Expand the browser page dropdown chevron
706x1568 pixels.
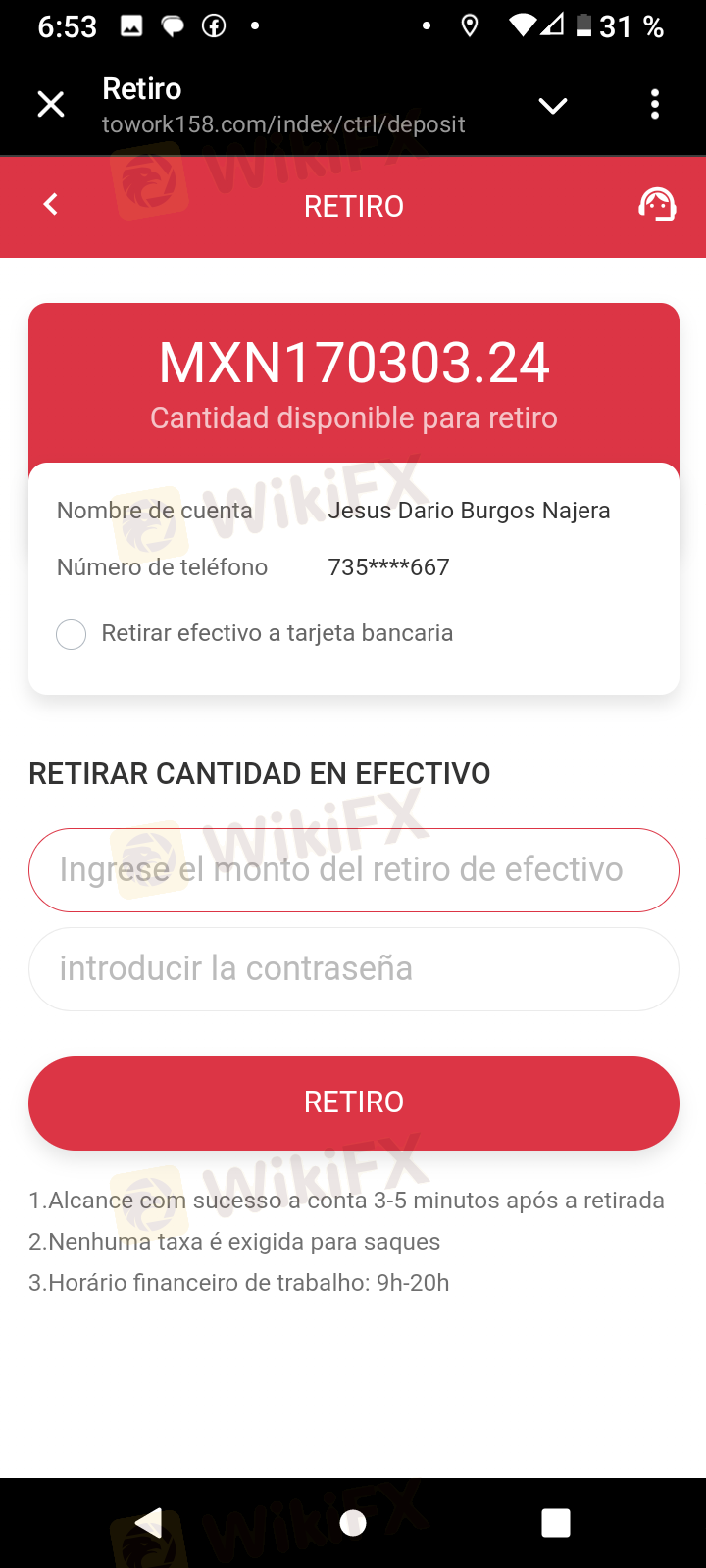[x=553, y=106]
